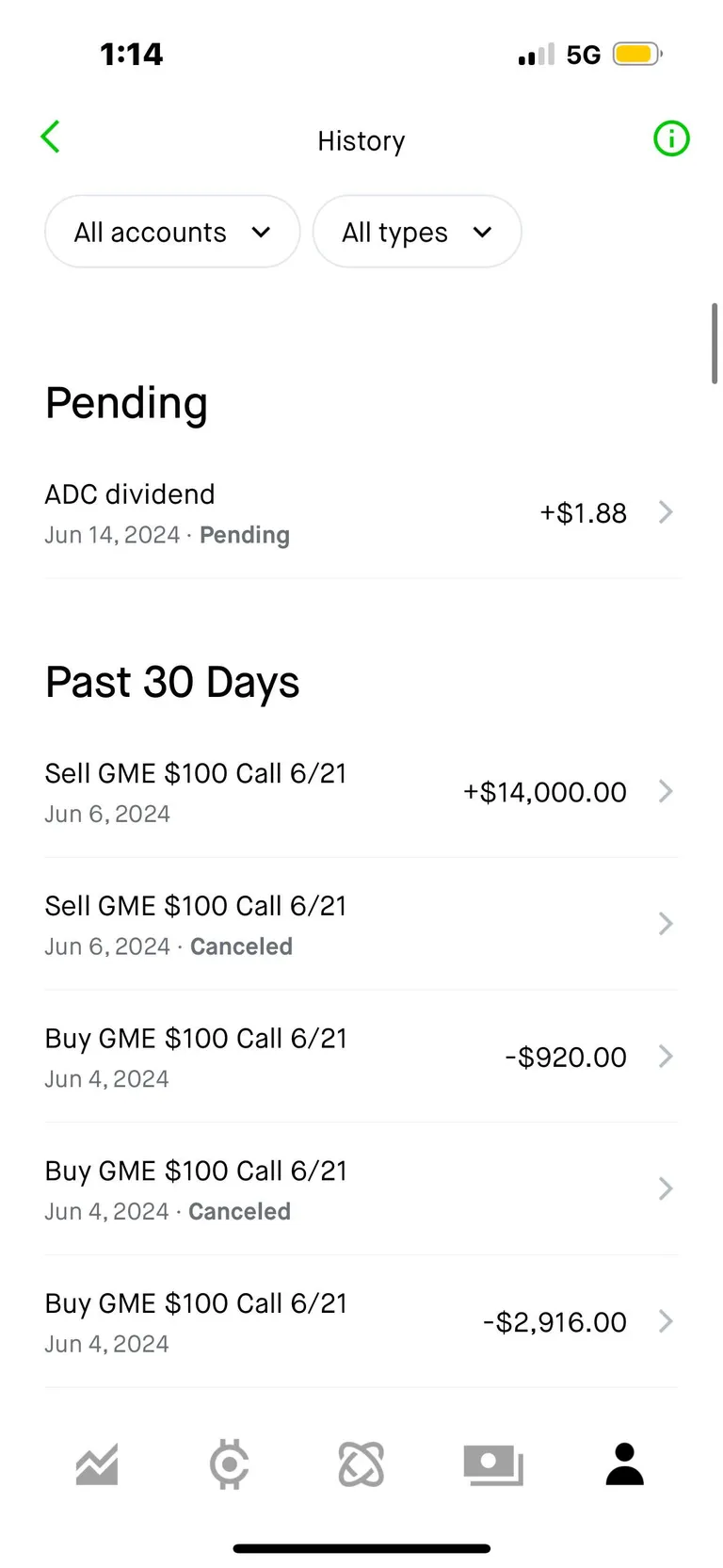Viewport: 723px width, 1568px height.
Task: Open the All accounts filter dropdown
Action: click(171, 232)
